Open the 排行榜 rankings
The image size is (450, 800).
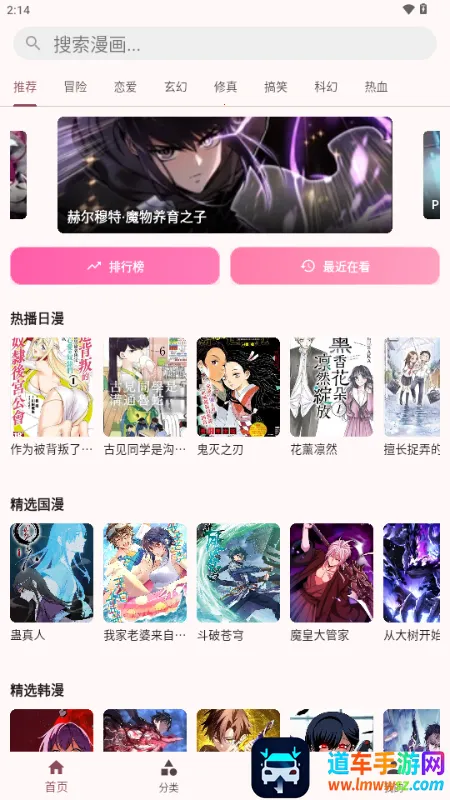point(115,266)
